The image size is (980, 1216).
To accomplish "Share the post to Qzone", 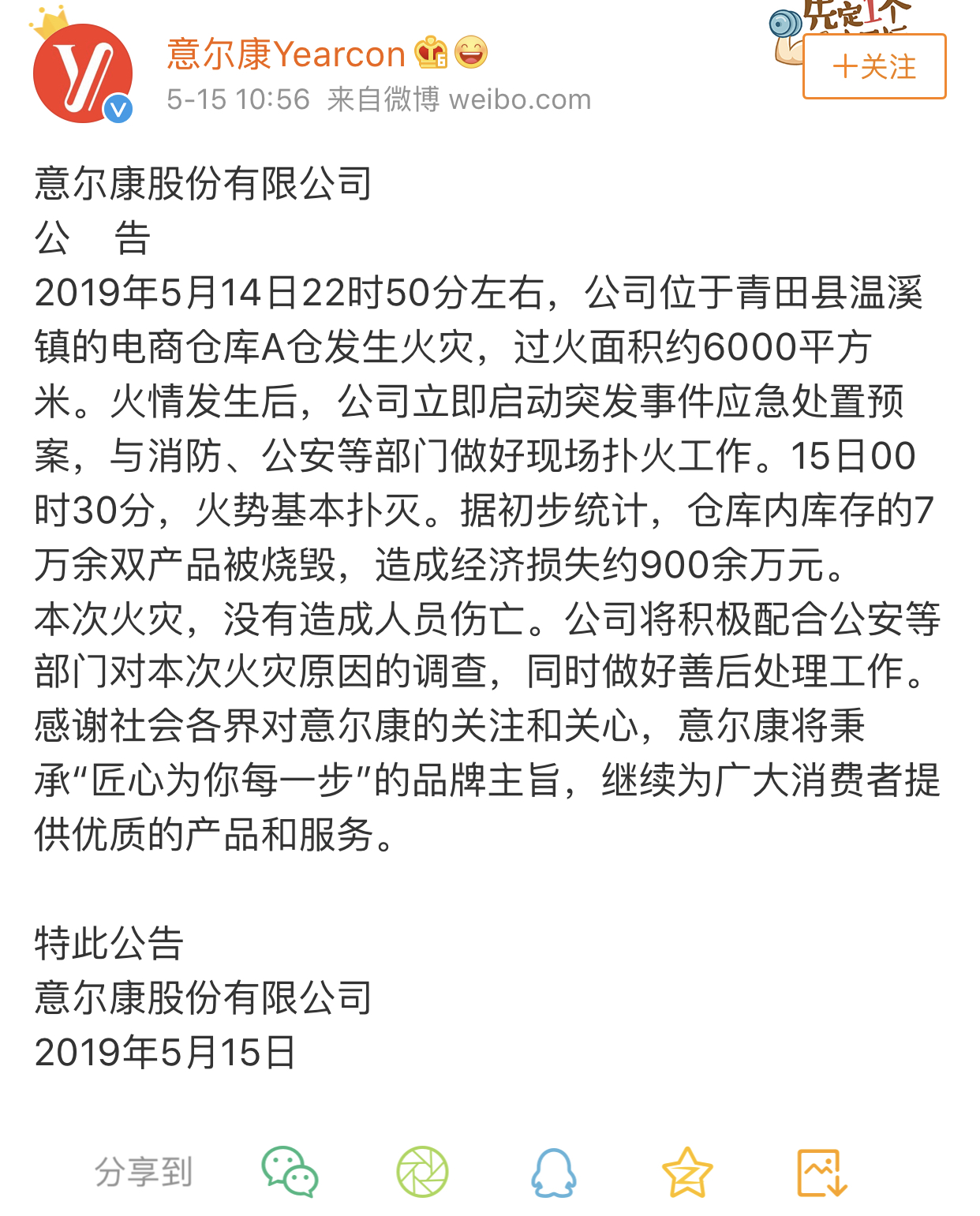I will (686, 1172).
